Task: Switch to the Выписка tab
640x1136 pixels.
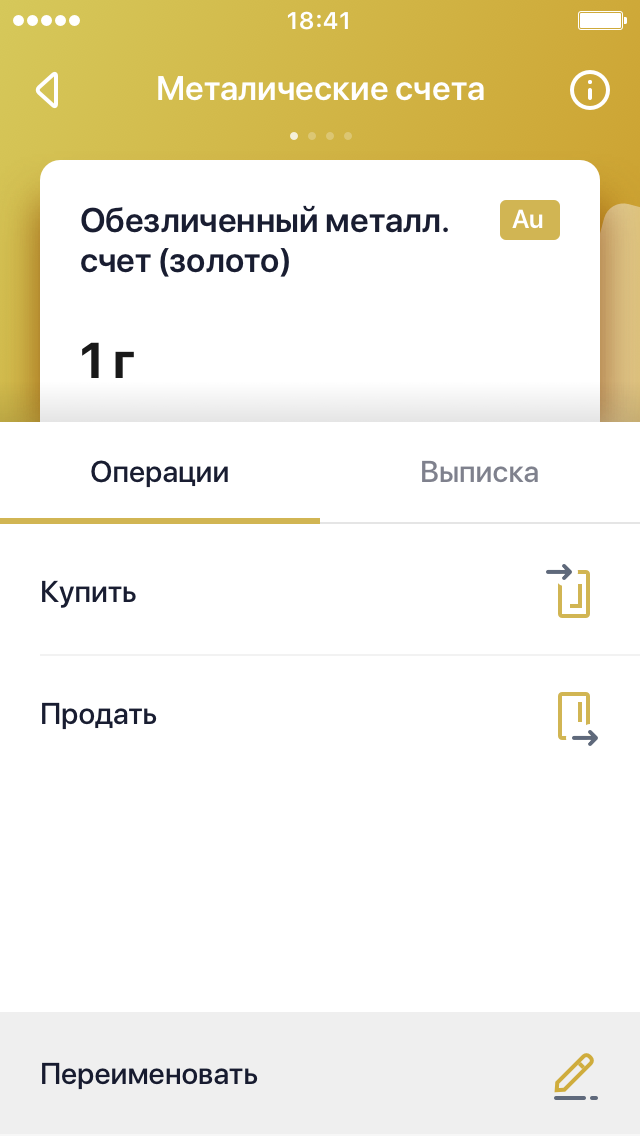Action: (479, 472)
